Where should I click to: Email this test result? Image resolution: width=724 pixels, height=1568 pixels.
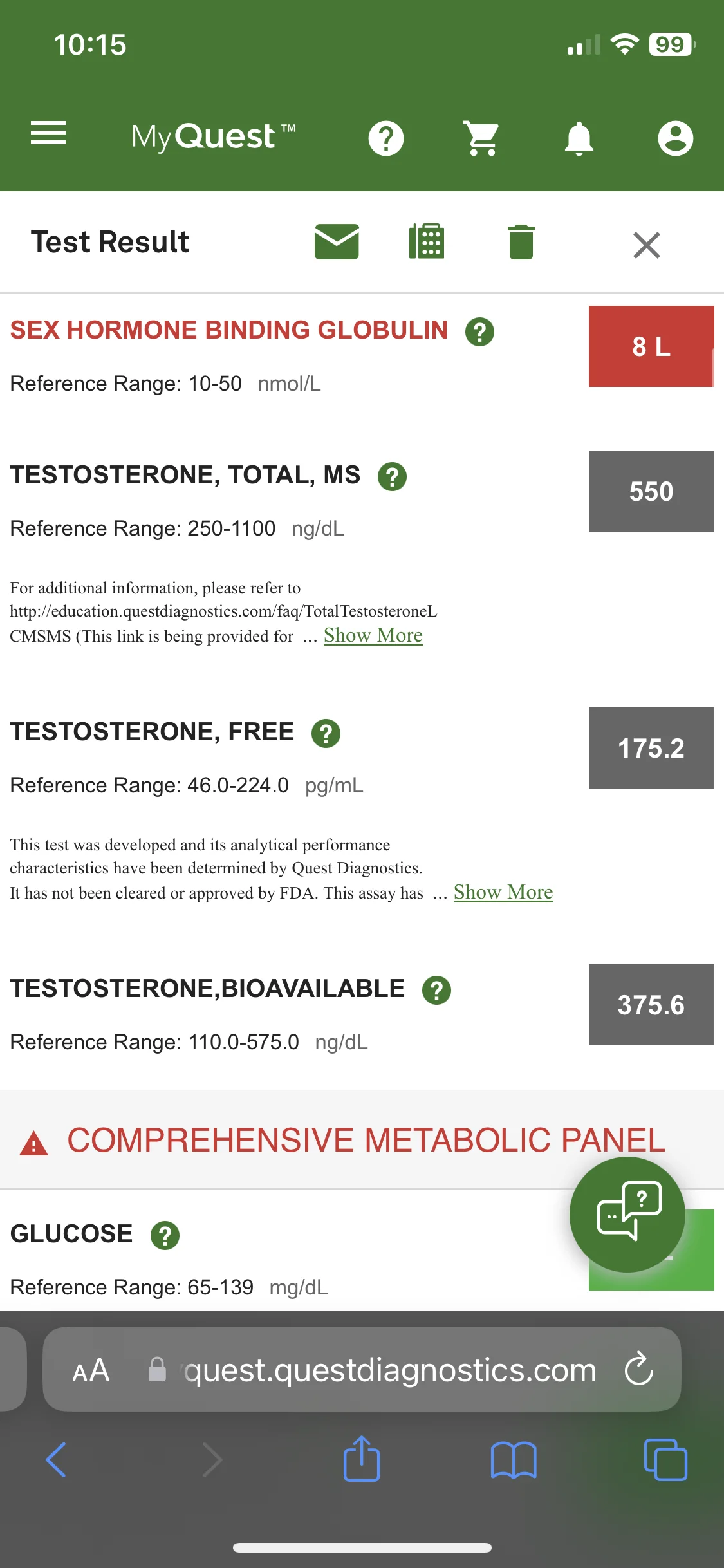point(337,242)
